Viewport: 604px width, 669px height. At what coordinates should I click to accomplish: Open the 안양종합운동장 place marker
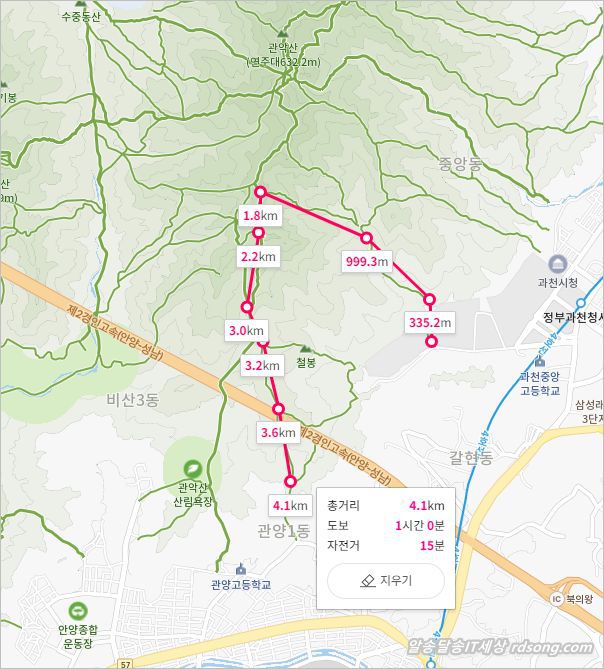point(76,611)
